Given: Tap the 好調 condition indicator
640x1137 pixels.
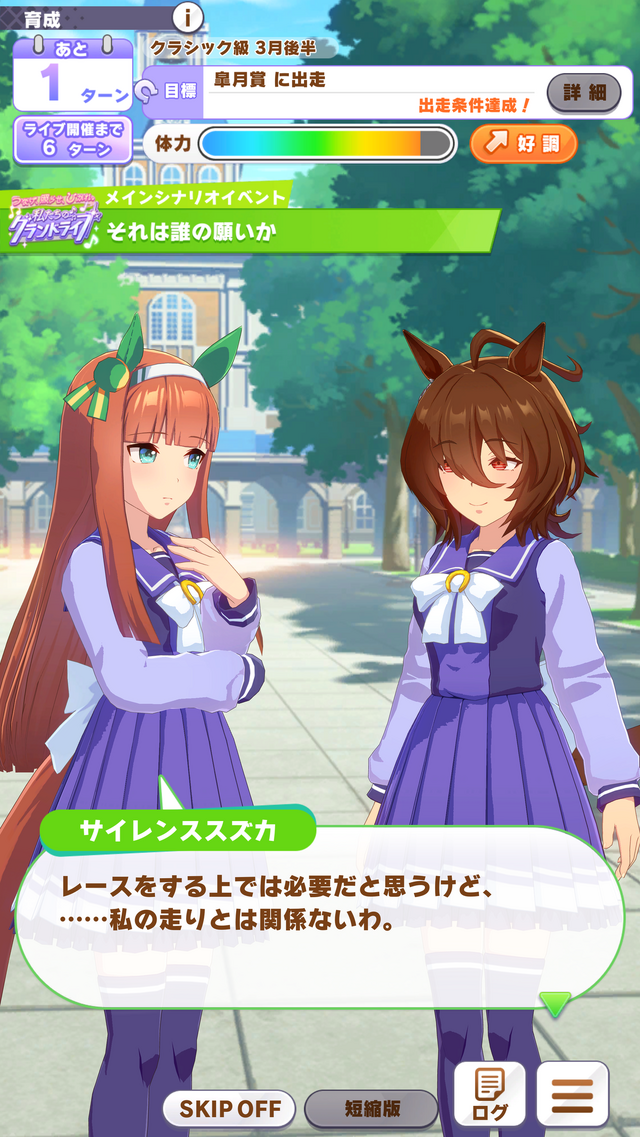Looking at the screenshot, I should tap(523, 144).
